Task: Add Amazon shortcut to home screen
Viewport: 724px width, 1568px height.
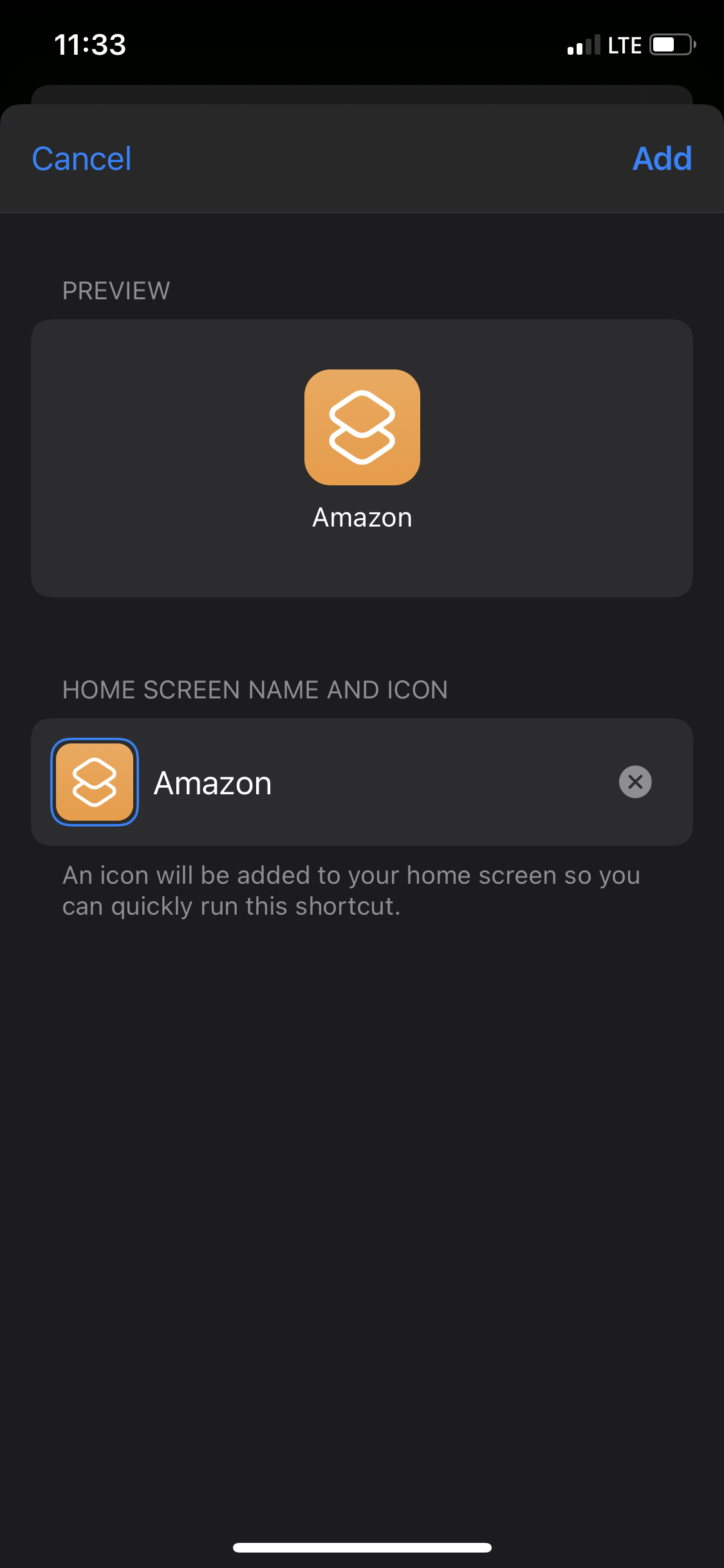Action: tap(662, 159)
